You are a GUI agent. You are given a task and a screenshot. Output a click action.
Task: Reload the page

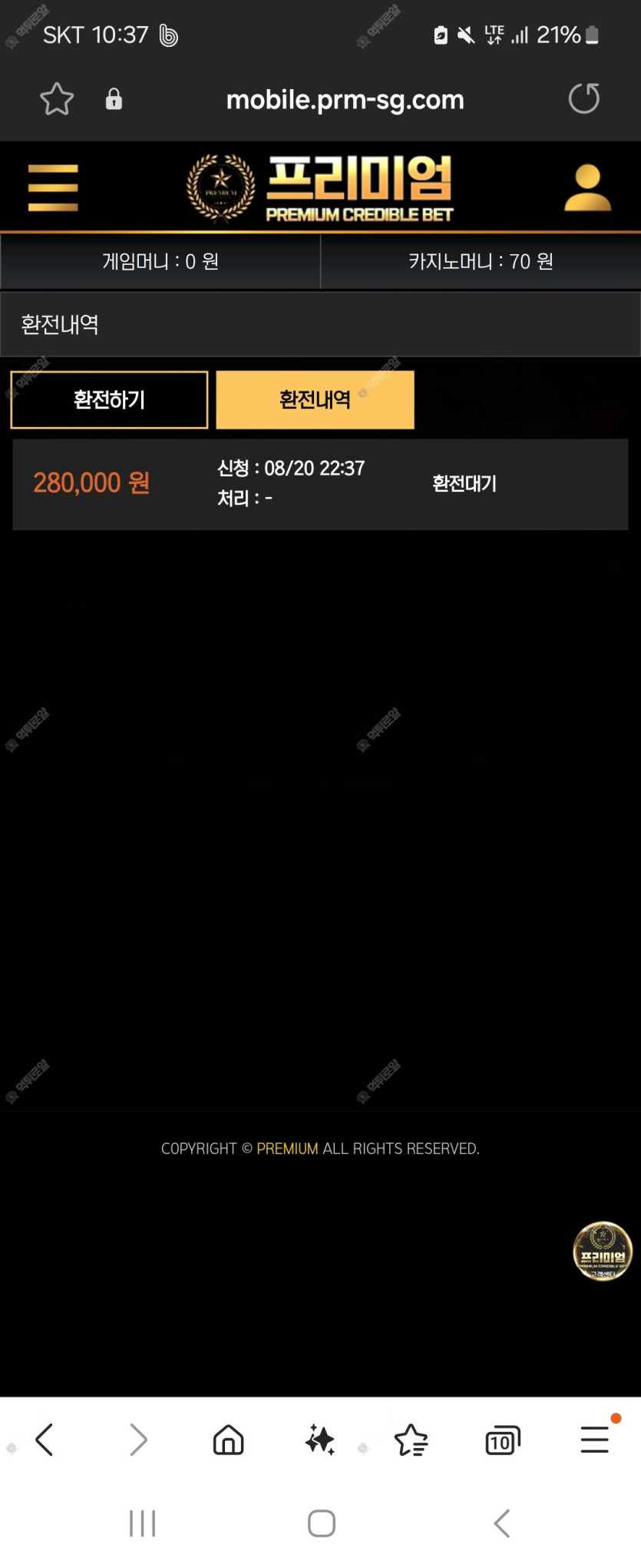point(583,99)
